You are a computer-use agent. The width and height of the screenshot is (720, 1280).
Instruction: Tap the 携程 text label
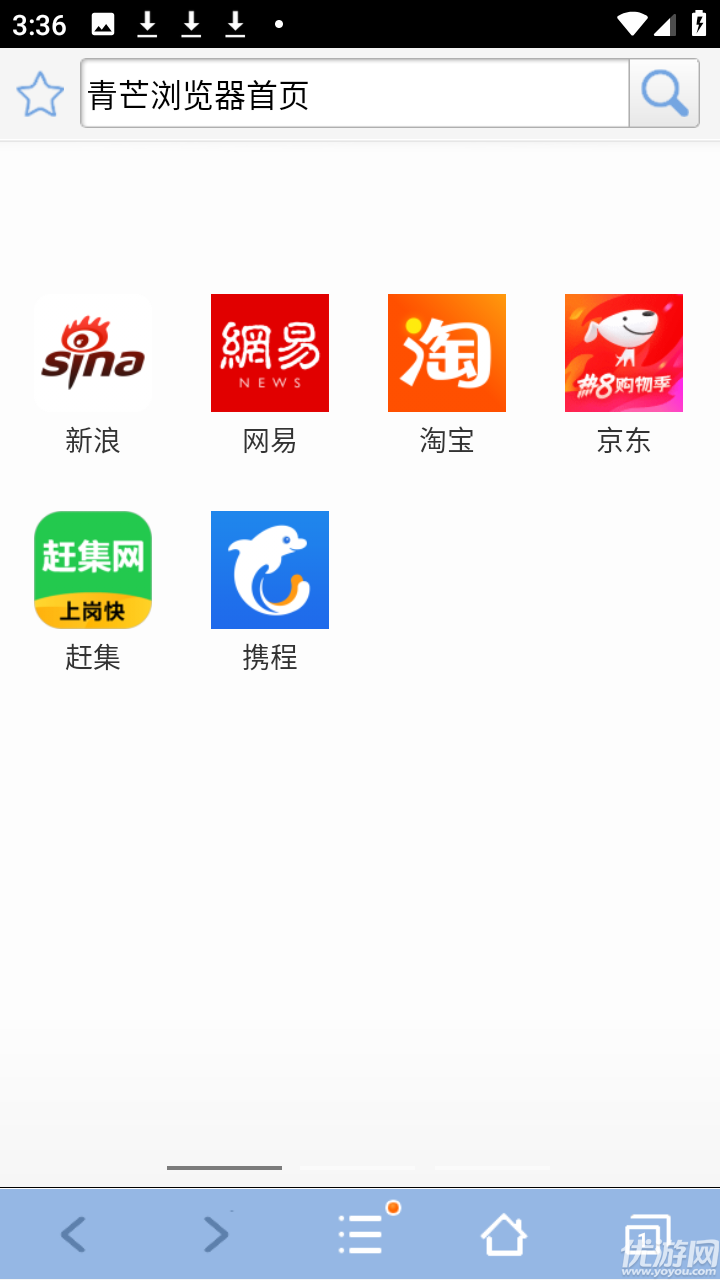[269, 658]
